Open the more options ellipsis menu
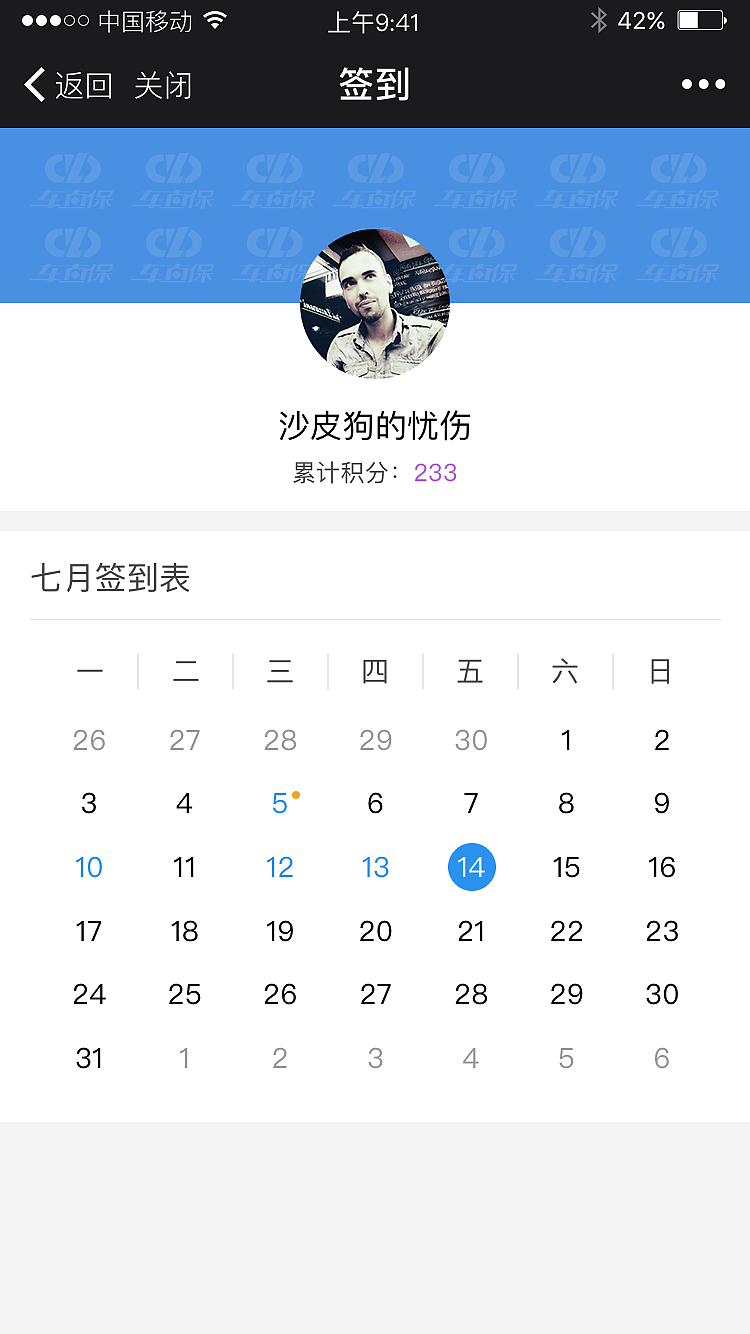Image resolution: width=750 pixels, height=1334 pixels. click(x=703, y=85)
